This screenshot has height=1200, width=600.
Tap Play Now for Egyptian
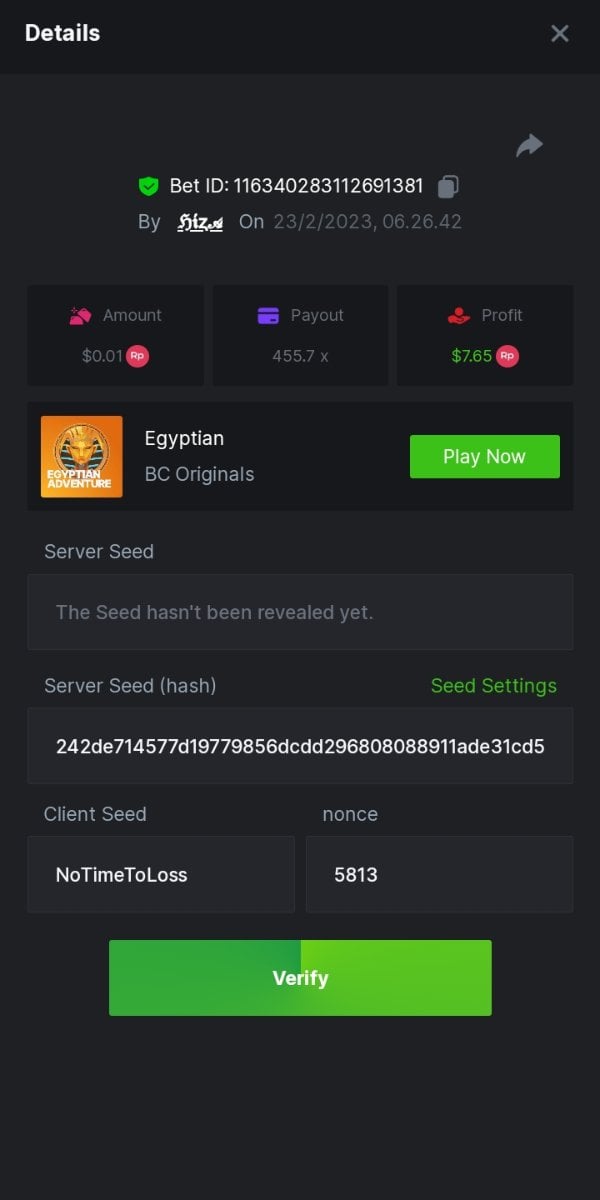point(484,457)
